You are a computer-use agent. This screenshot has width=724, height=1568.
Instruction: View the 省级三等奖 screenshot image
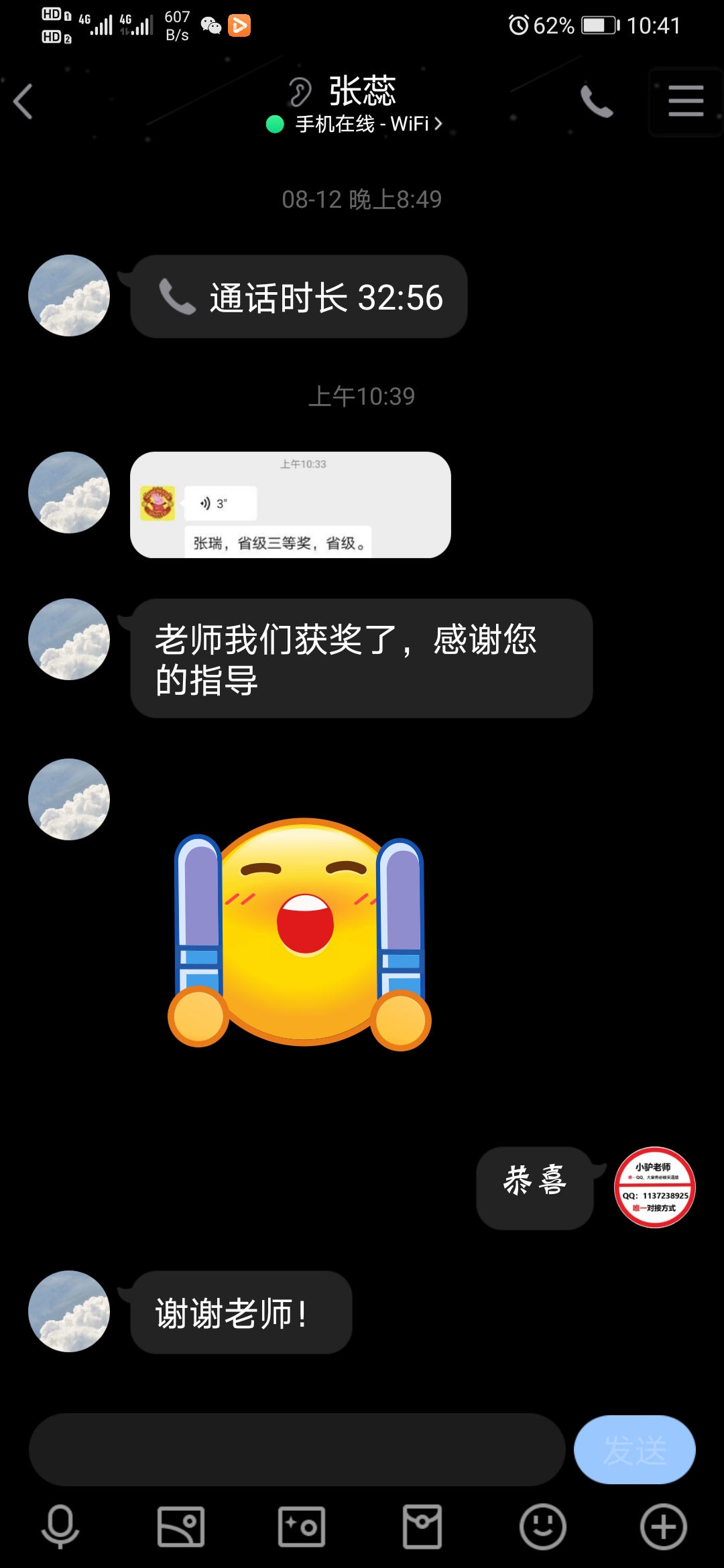pyautogui.click(x=290, y=505)
